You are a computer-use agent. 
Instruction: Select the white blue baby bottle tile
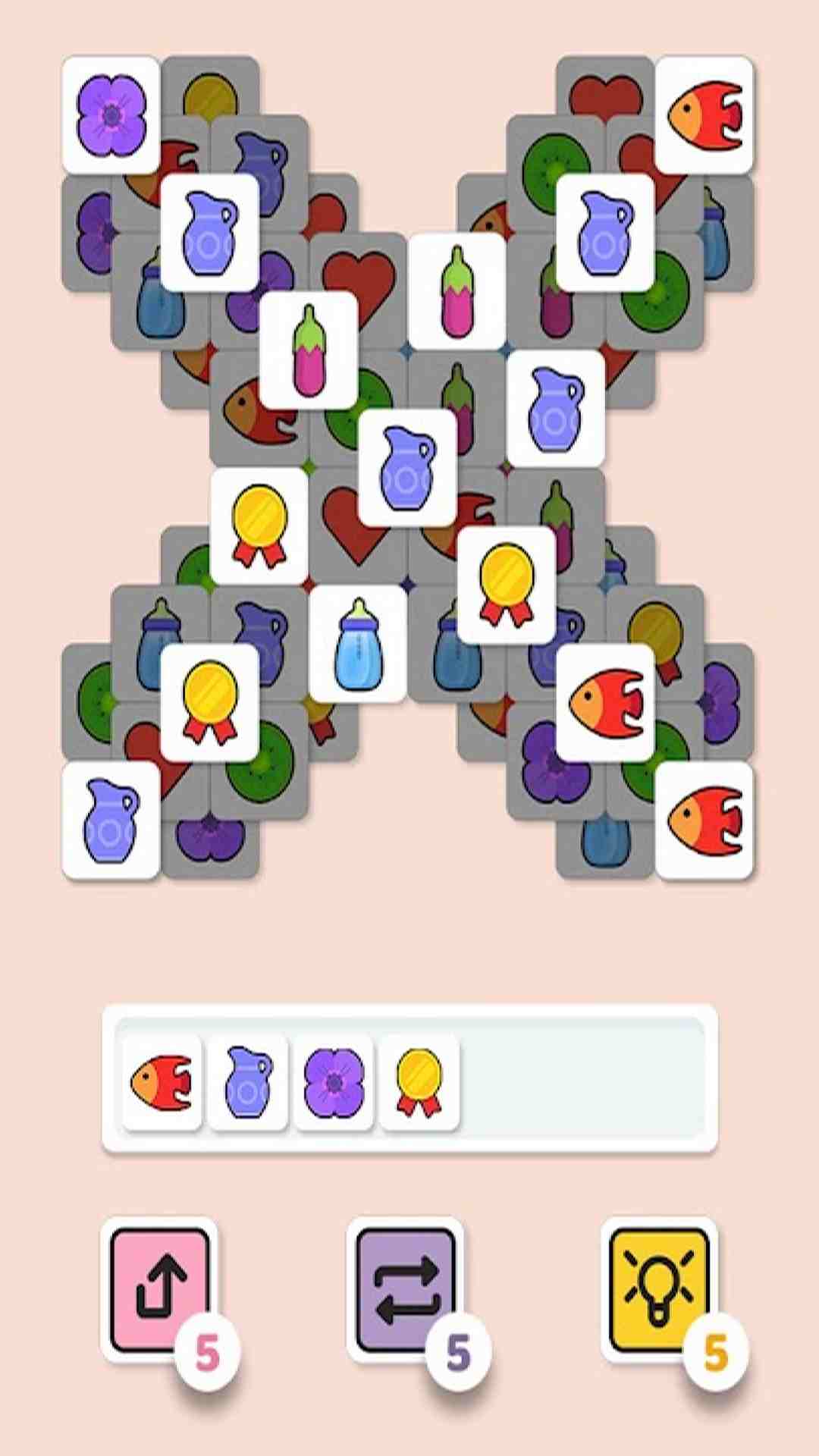click(357, 642)
